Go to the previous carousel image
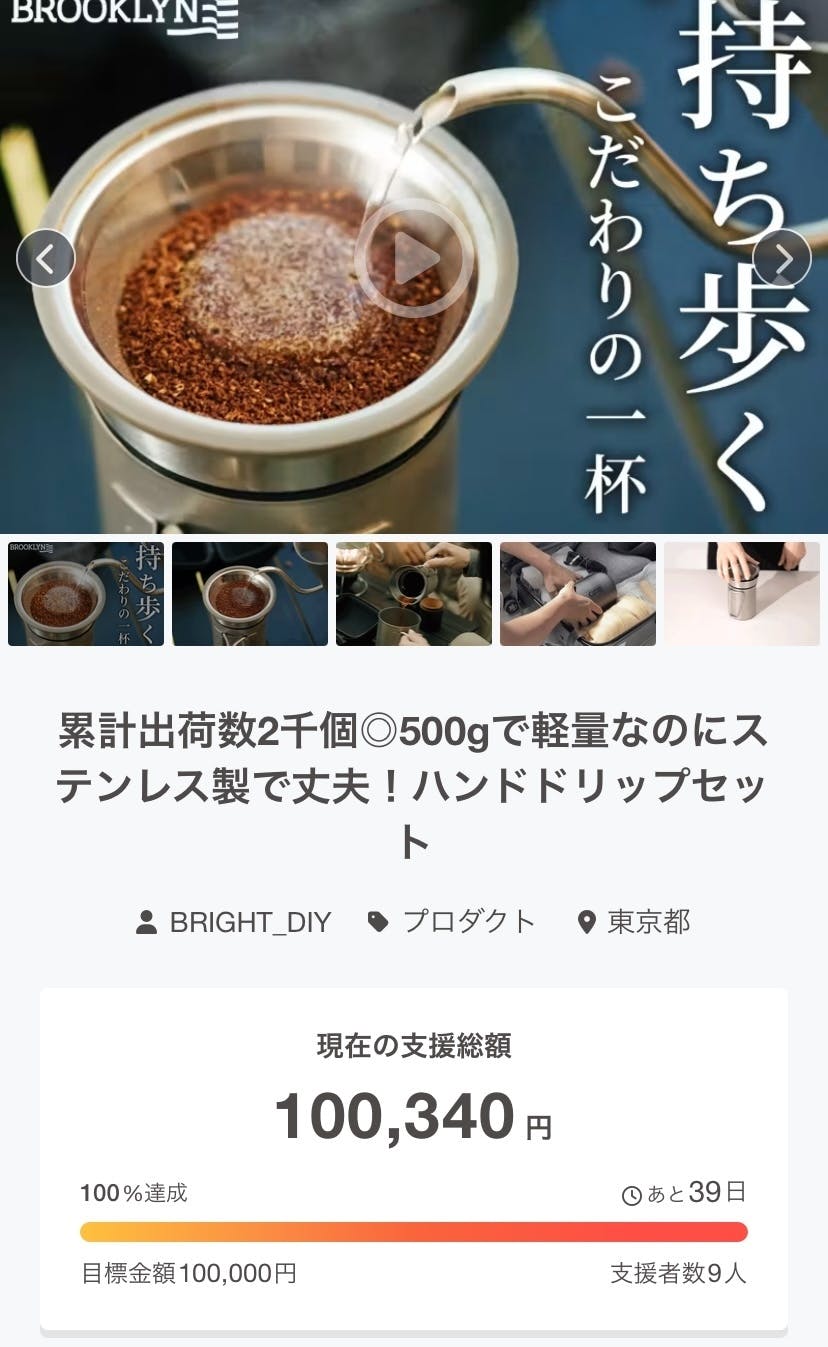 pyautogui.click(x=46, y=259)
